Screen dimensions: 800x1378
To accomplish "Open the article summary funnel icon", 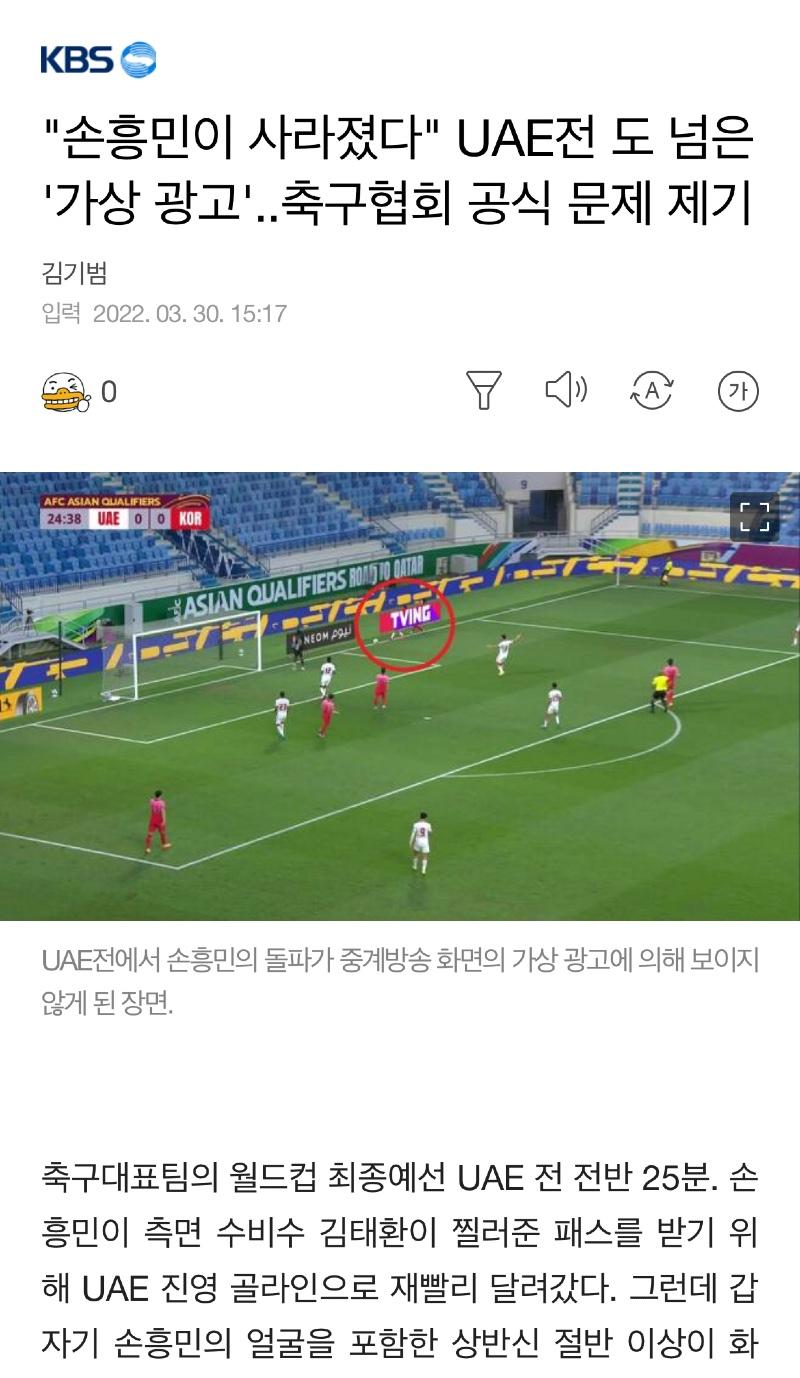I will click(484, 390).
